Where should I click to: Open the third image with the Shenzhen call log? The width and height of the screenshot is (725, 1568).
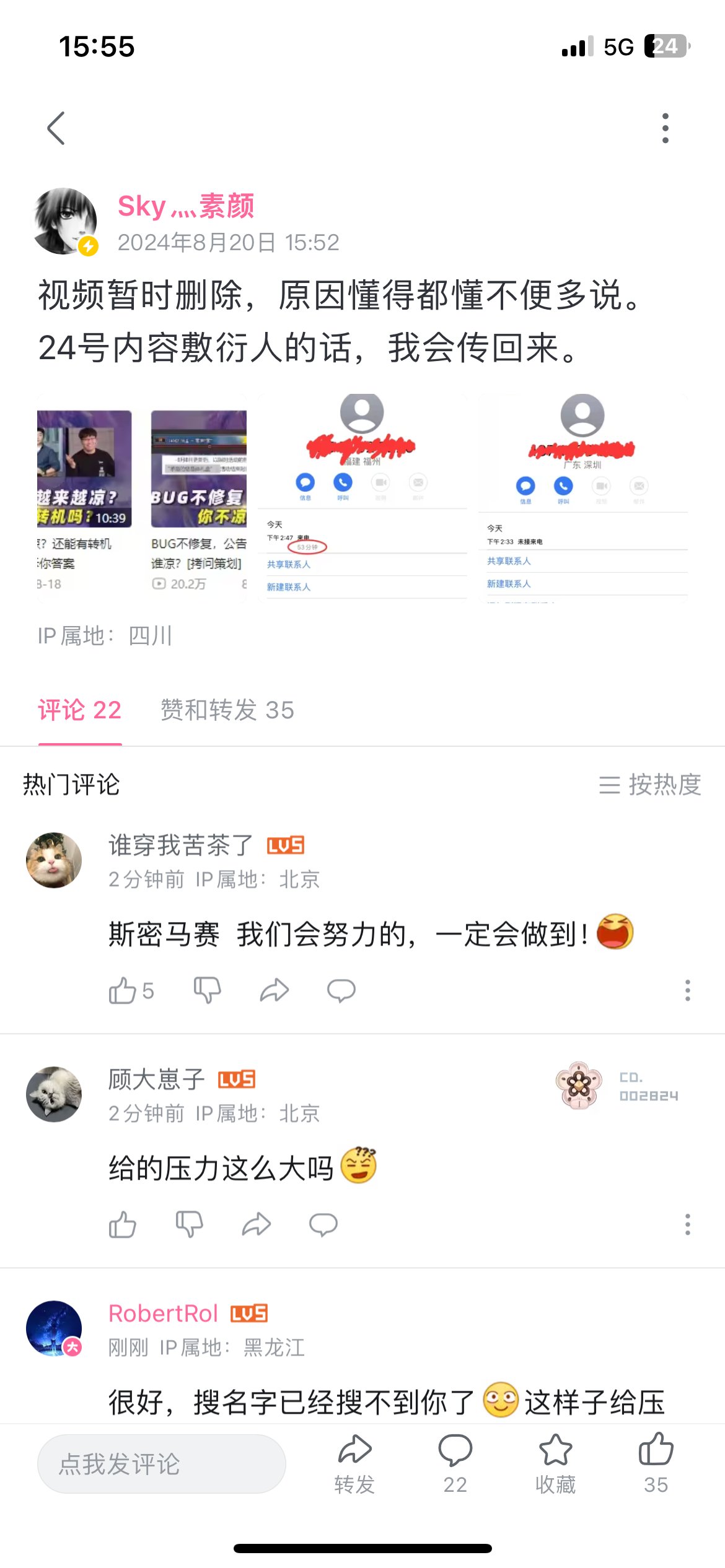[x=582, y=499]
